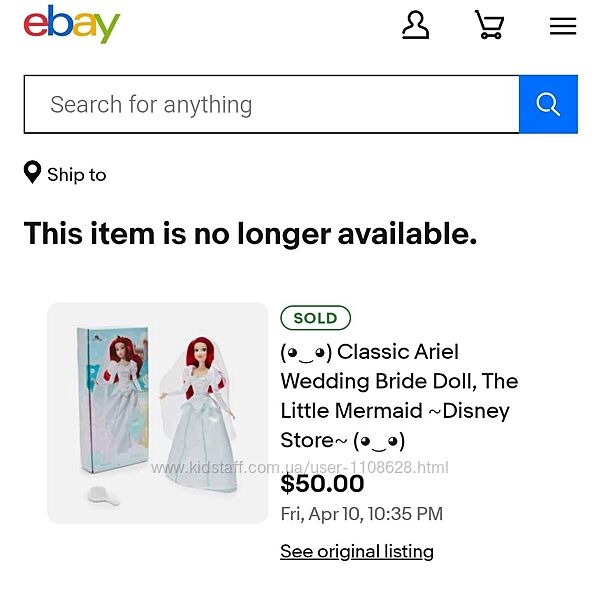Viewport: 600px width, 590px height.
Task: Tap the Search for anything field
Action: 272,104
